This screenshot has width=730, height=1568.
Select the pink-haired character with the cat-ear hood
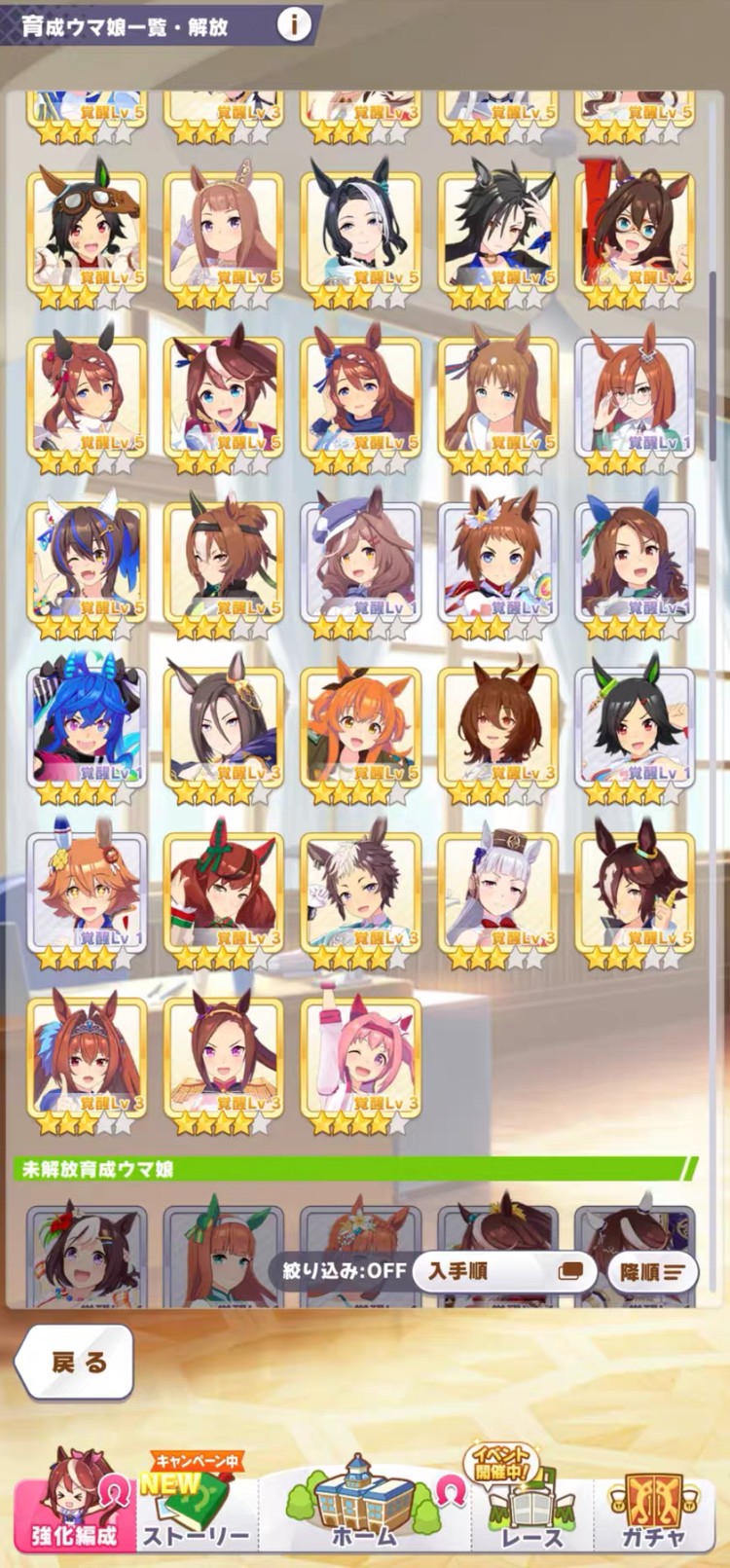point(361,1063)
